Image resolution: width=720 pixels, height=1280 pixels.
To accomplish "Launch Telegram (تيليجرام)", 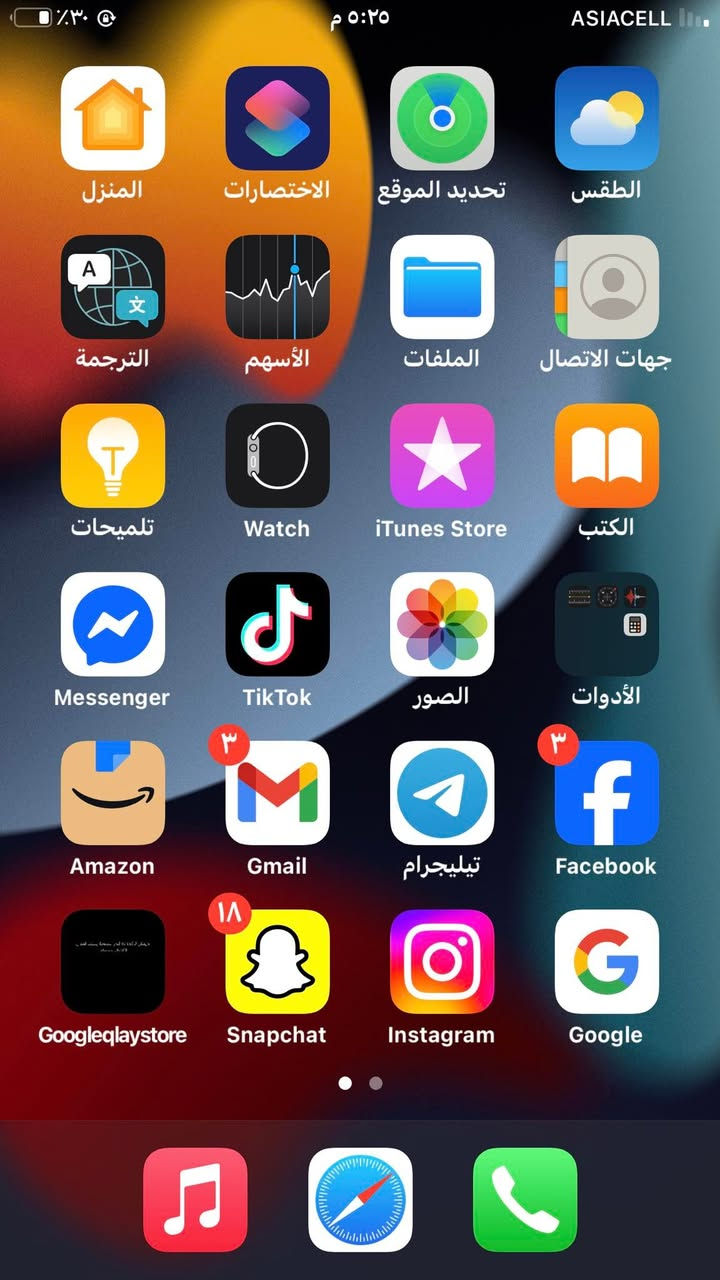I will point(442,793).
